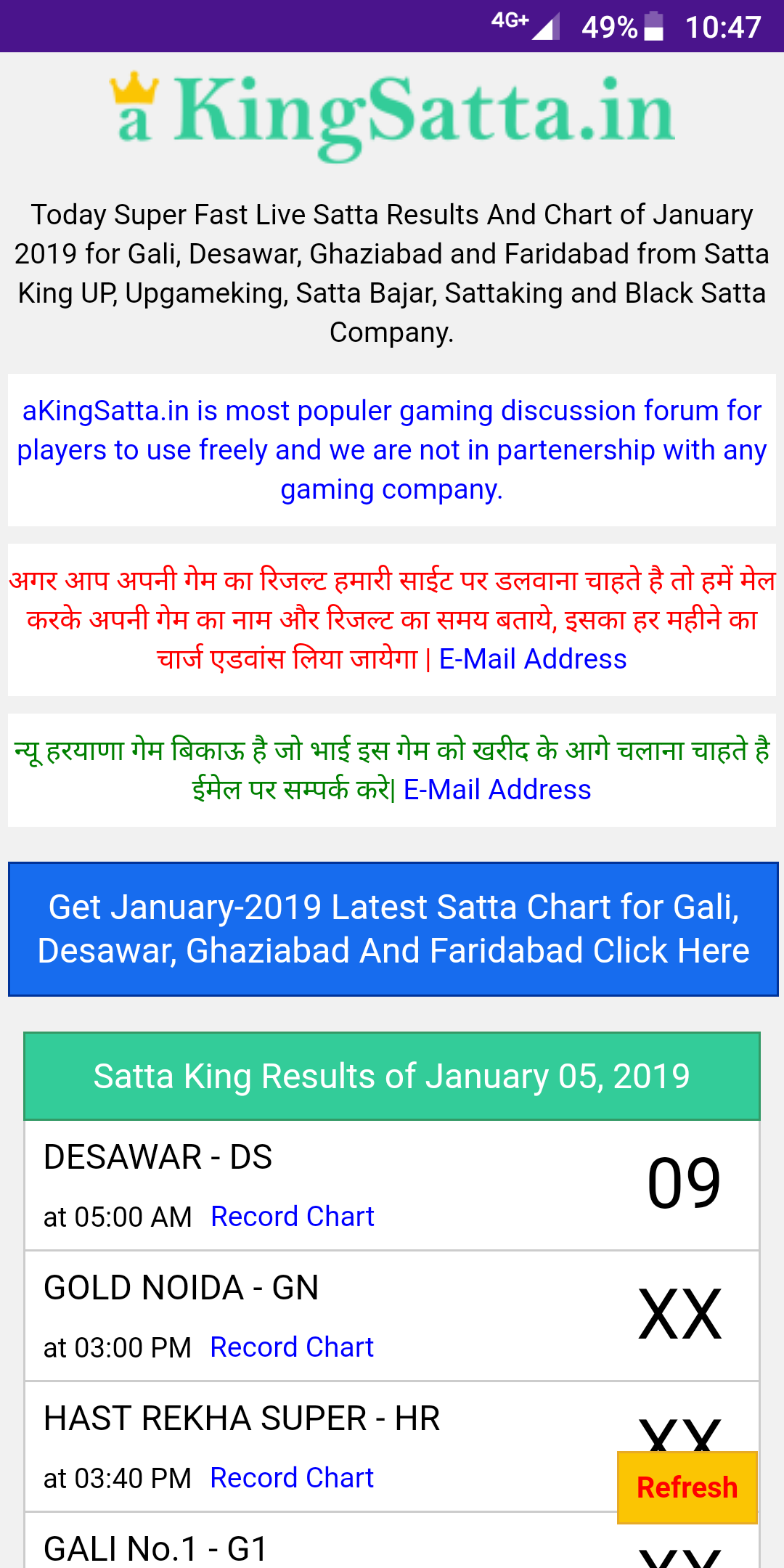Screen dimensions: 784x1568
Task: Open E-Mail Address link in green Hindi notice
Action: pos(497,790)
